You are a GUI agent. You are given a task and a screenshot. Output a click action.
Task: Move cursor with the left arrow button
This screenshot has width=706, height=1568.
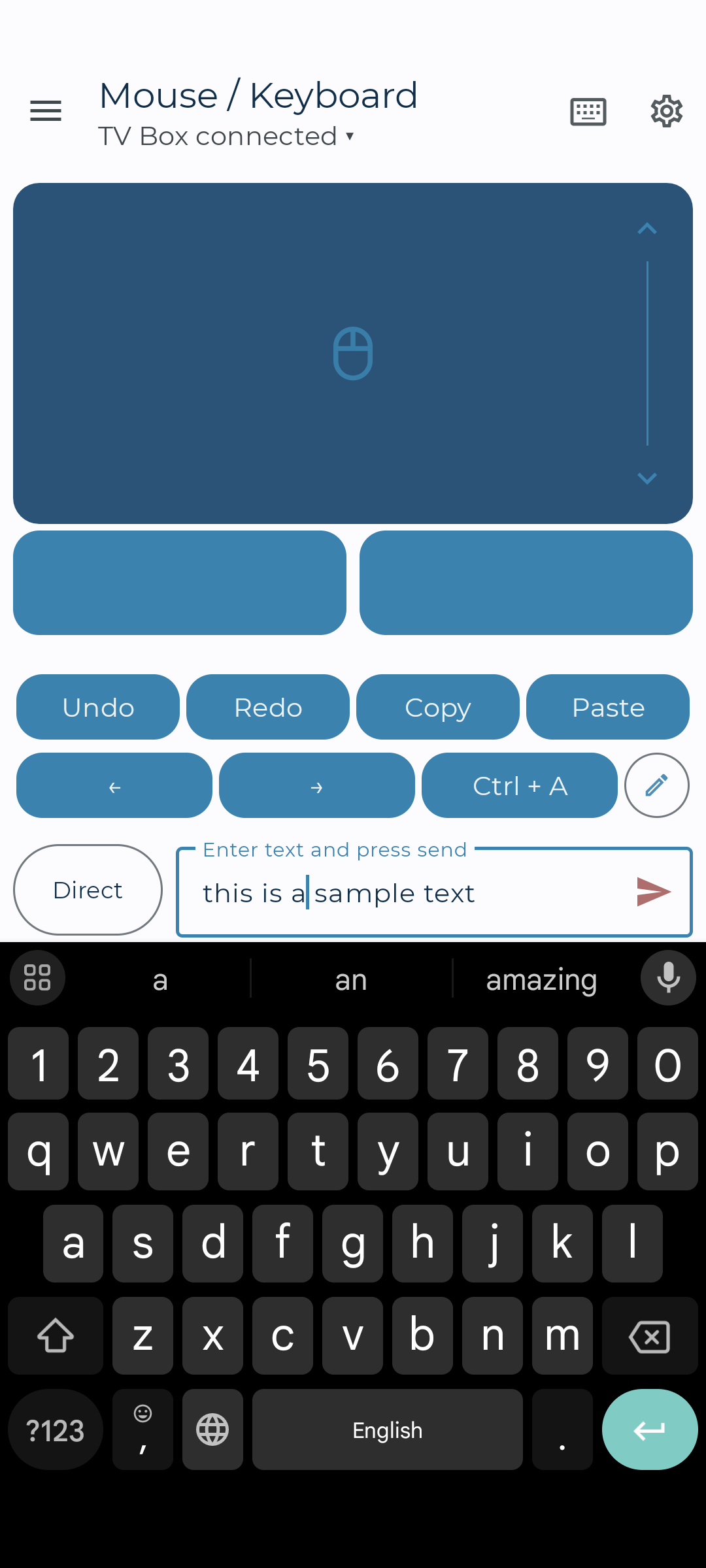pos(114,785)
